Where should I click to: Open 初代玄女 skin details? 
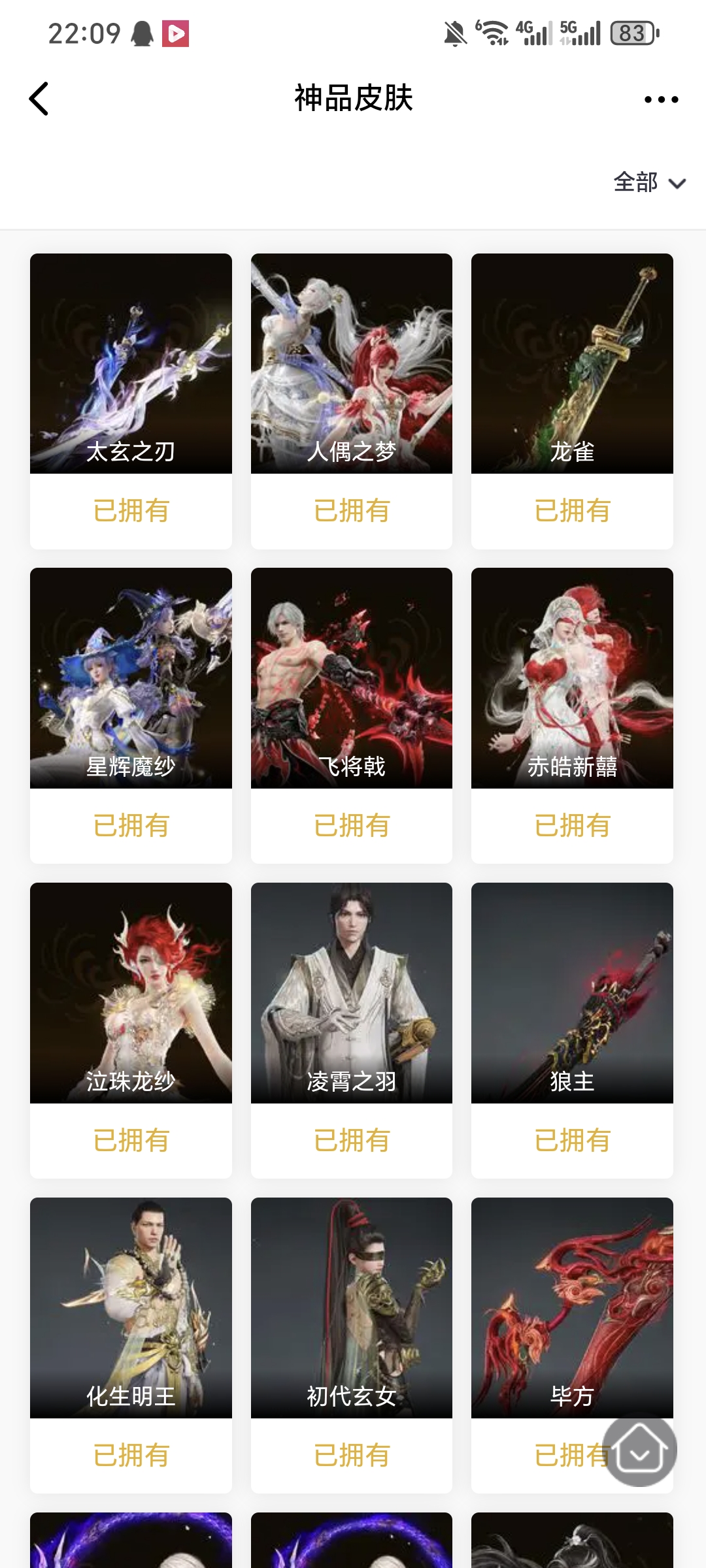[x=352, y=1308]
